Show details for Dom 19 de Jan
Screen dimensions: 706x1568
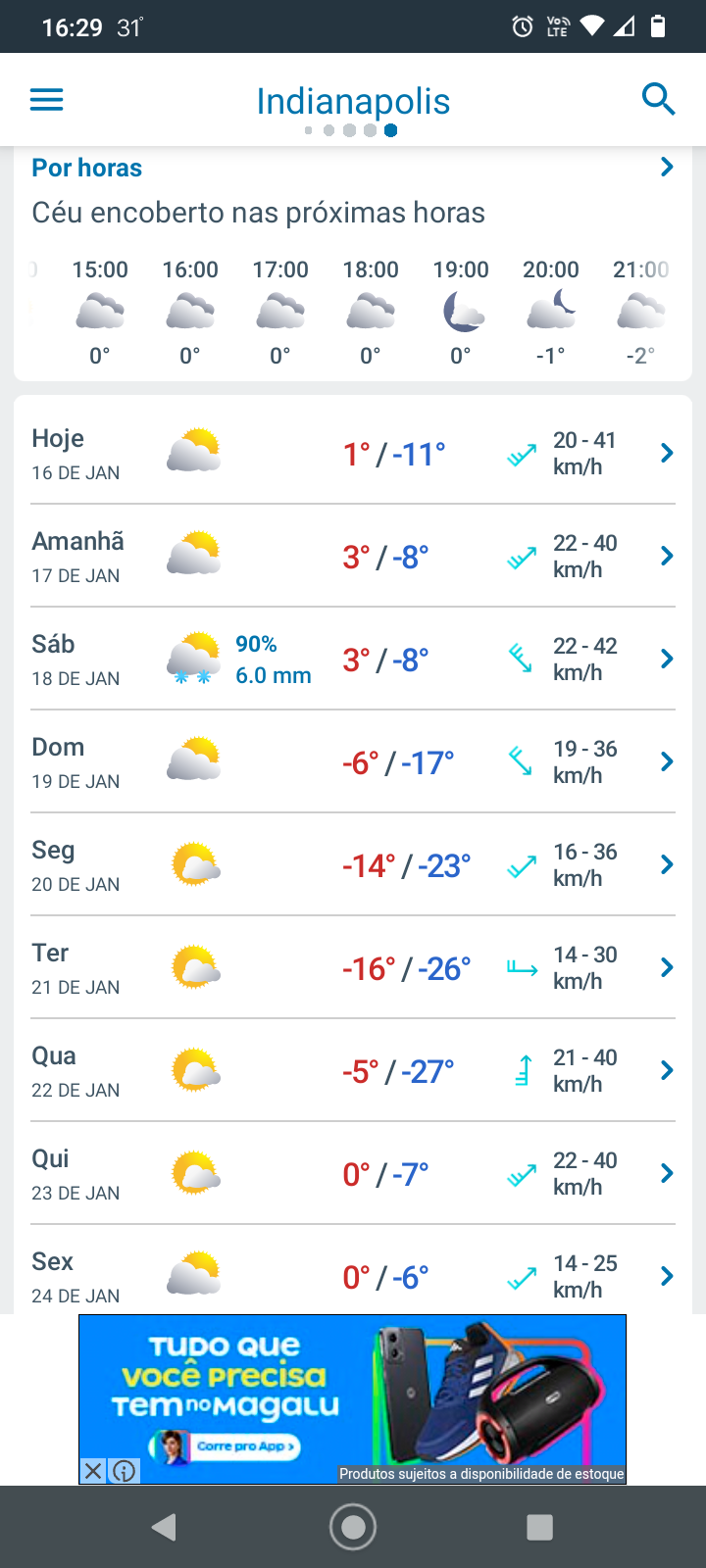[x=353, y=762]
